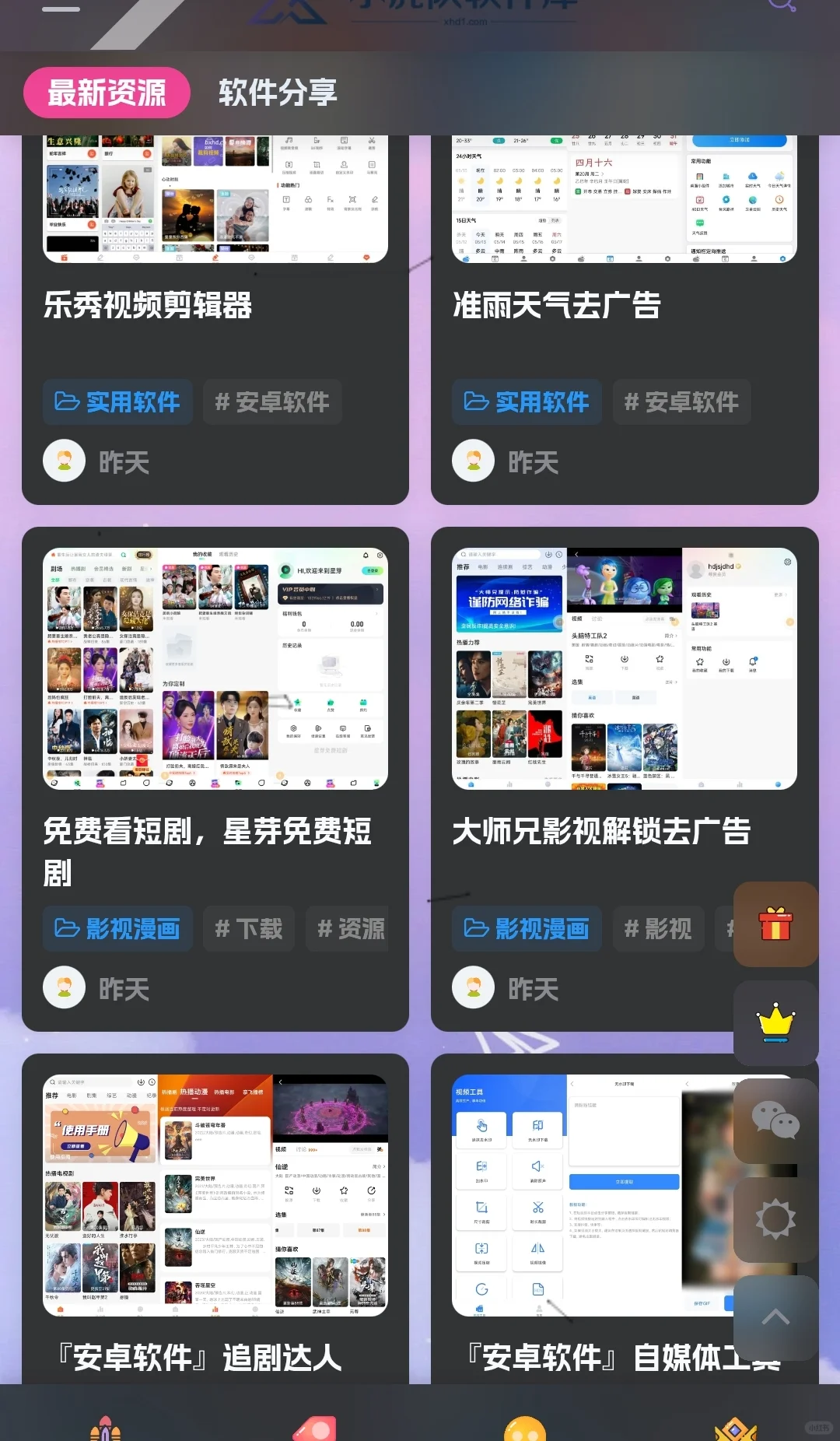The image size is (840, 1441).
Task: Tap the # 影视 tag under 大师兄影视
Action: (658, 929)
